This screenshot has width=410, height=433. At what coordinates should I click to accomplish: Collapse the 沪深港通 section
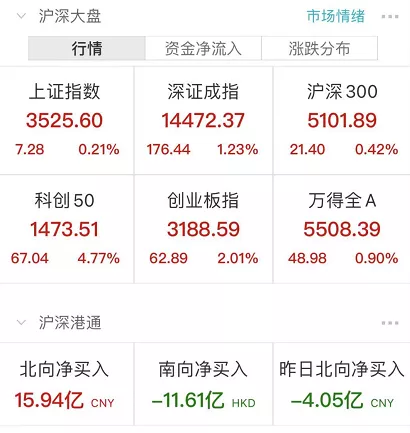pyautogui.click(x=21, y=323)
